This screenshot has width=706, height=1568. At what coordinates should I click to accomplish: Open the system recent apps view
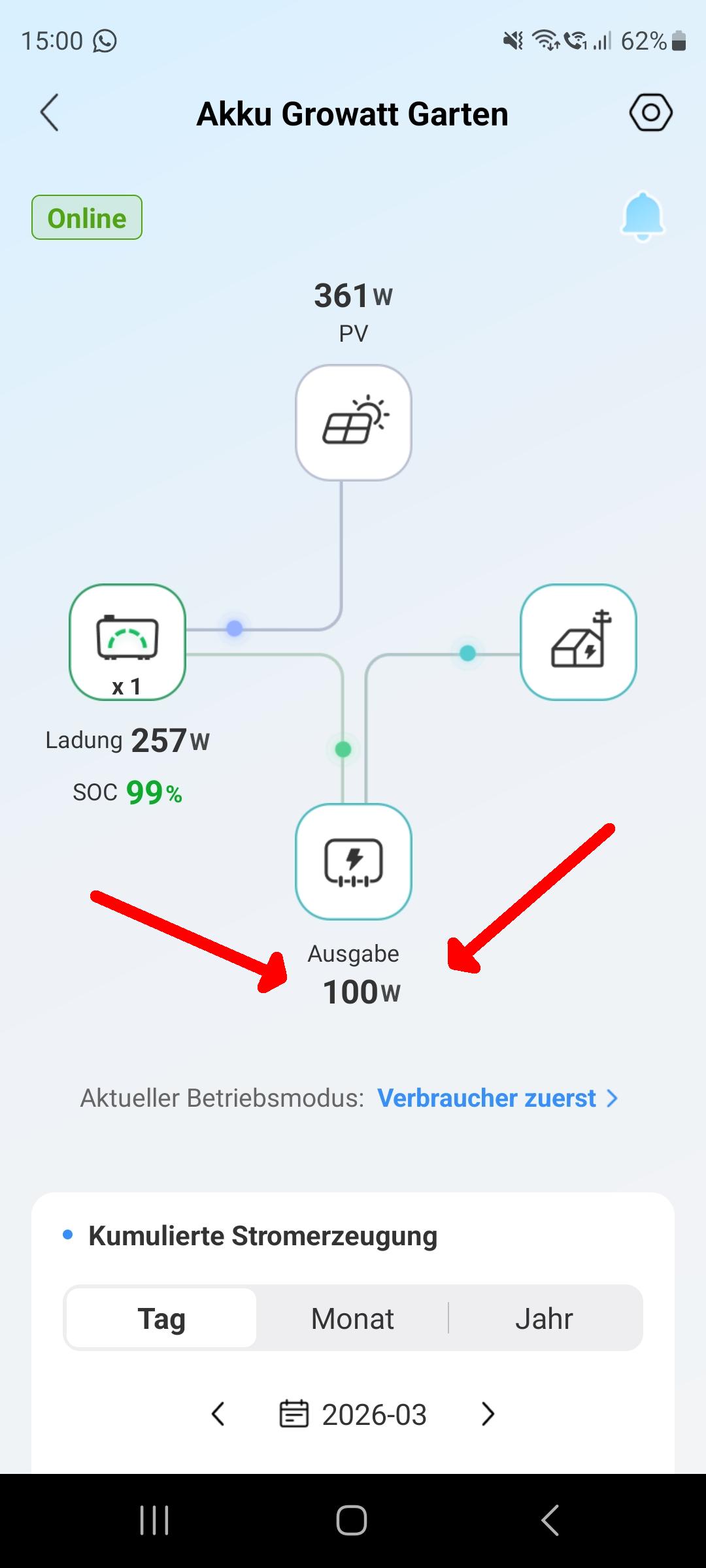pyautogui.click(x=155, y=1520)
